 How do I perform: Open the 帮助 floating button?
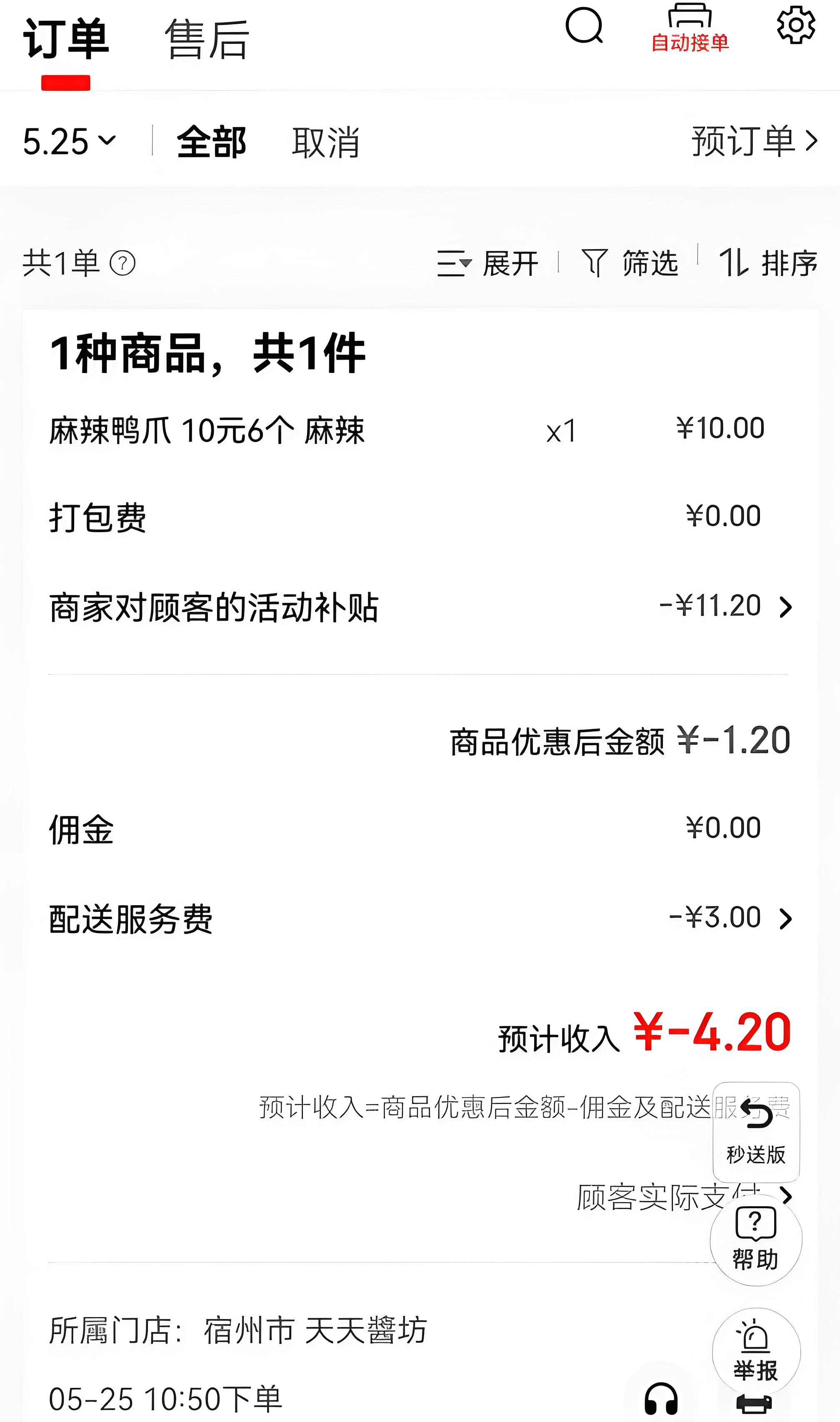click(756, 1240)
